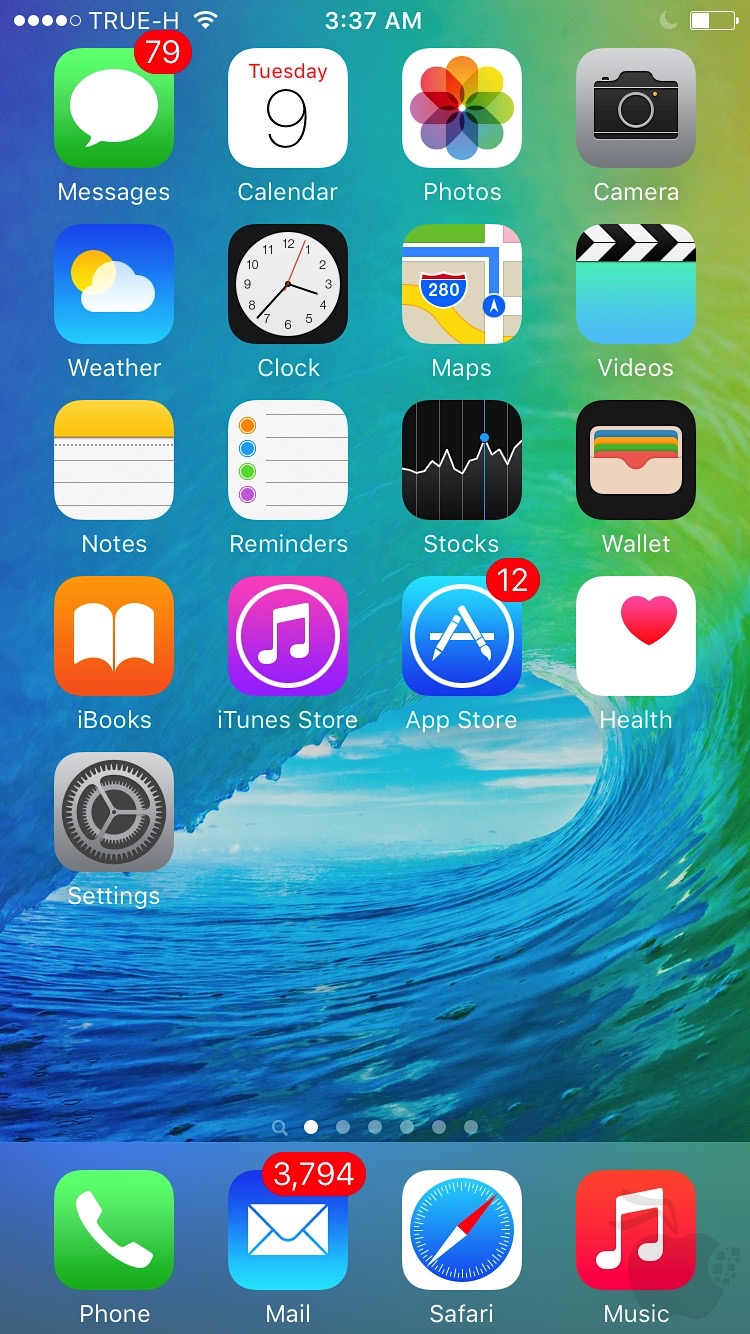Screen dimensions: 750x1334
Task: Open the Phone app from the dock
Action: tap(113, 1230)
